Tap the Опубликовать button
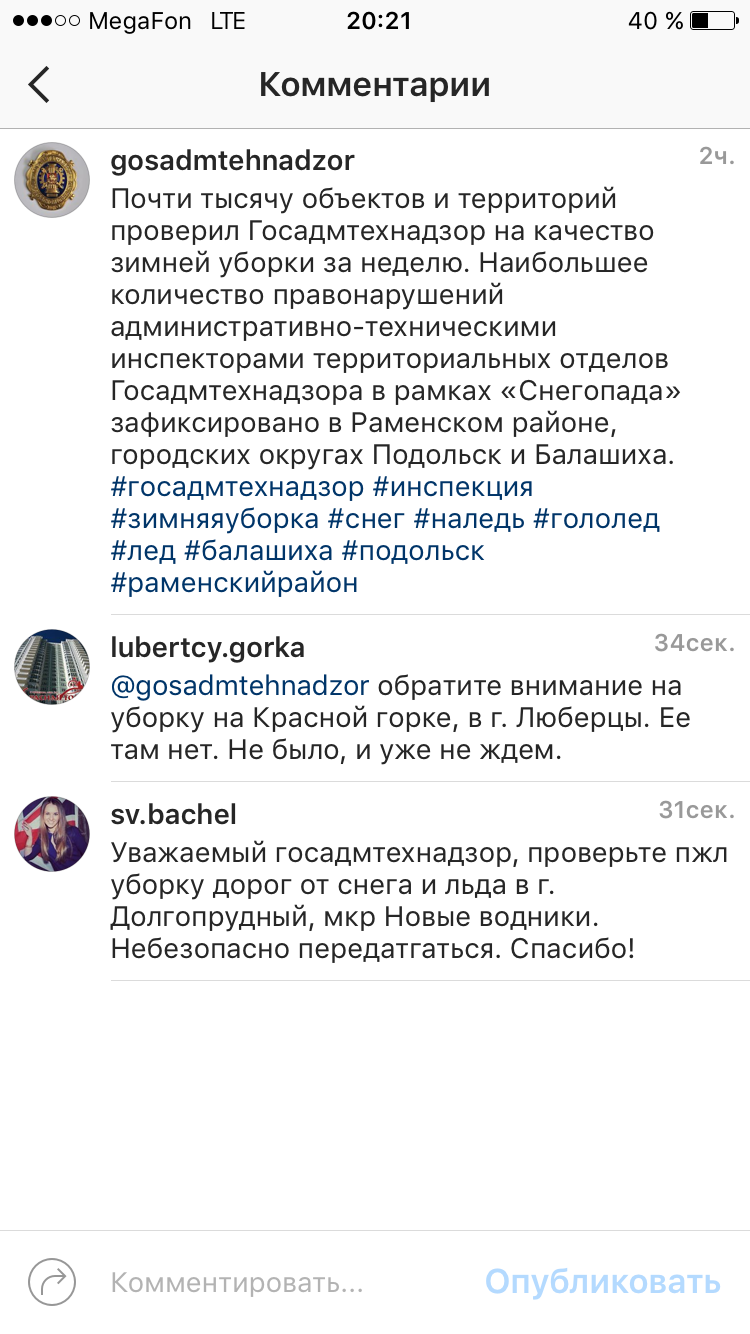The height and width of the screenshot is (1334, 750). click(x=603, y=1282)
